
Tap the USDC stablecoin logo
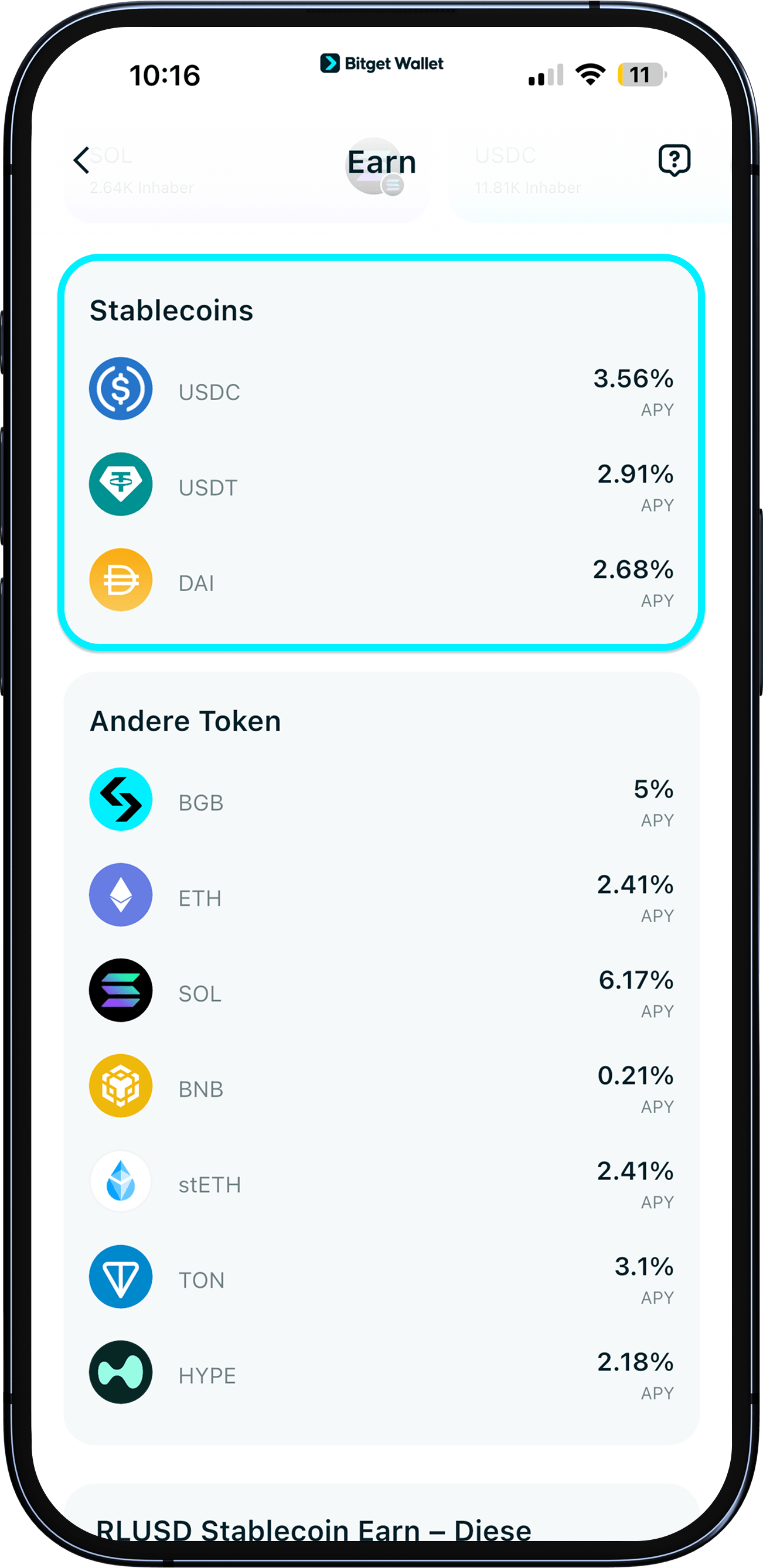pos(120,390)
